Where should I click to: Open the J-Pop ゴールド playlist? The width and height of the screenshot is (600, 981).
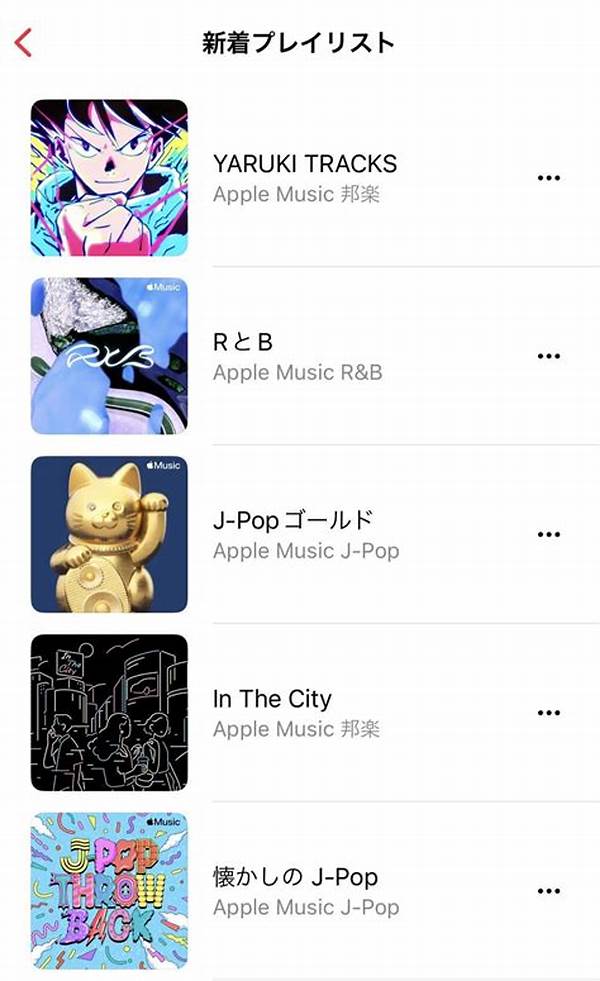click(x=300, y=534)
